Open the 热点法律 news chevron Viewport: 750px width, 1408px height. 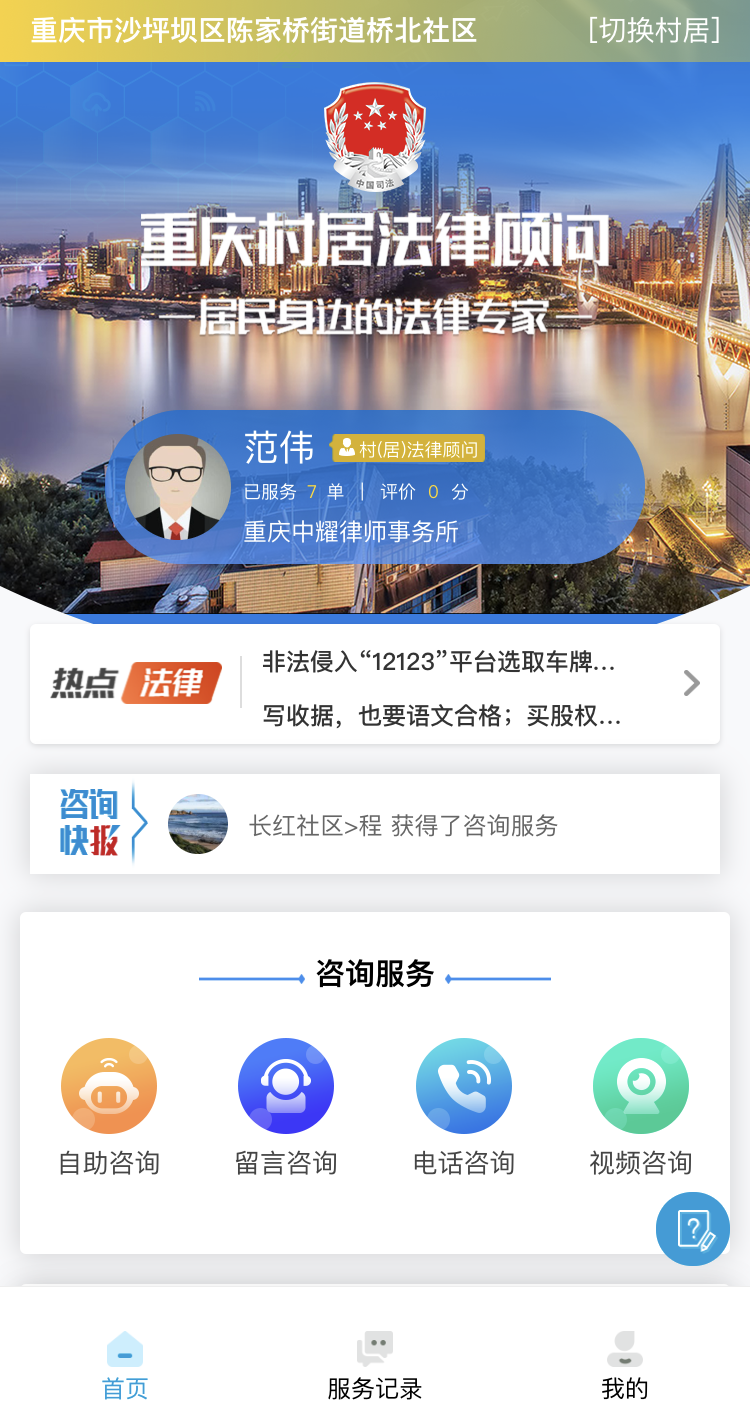[x=691, y=683]
